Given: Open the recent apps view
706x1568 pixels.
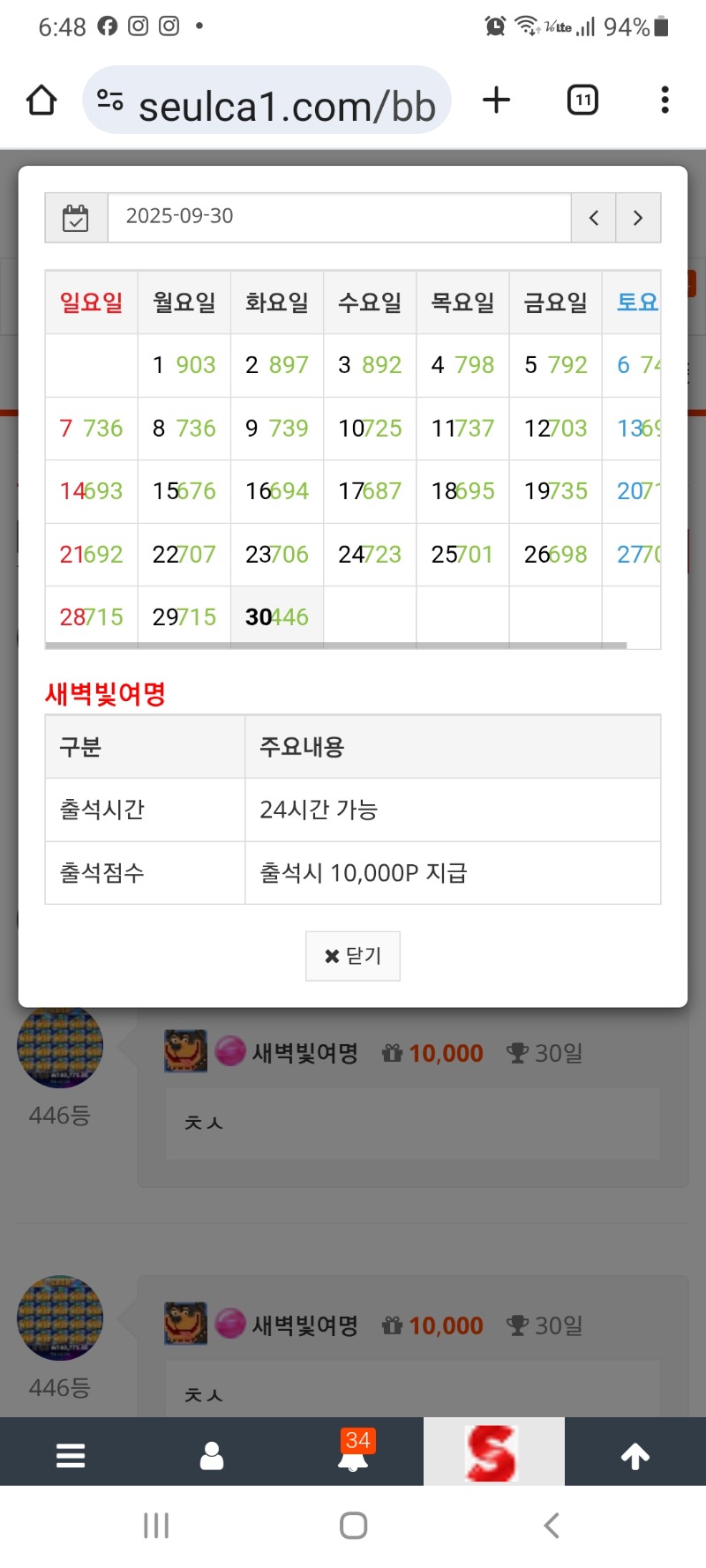Looking at the screenshot, I should click(x=156, y=1526).
